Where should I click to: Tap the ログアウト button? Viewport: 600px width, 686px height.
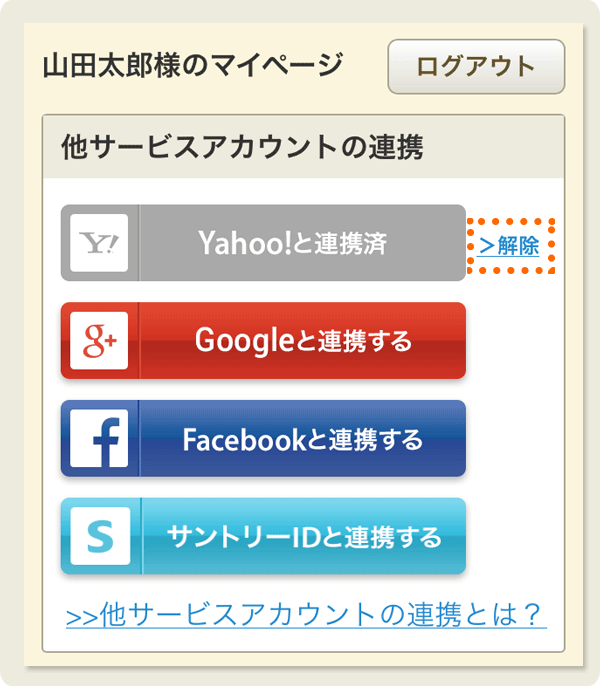[476, 67]
